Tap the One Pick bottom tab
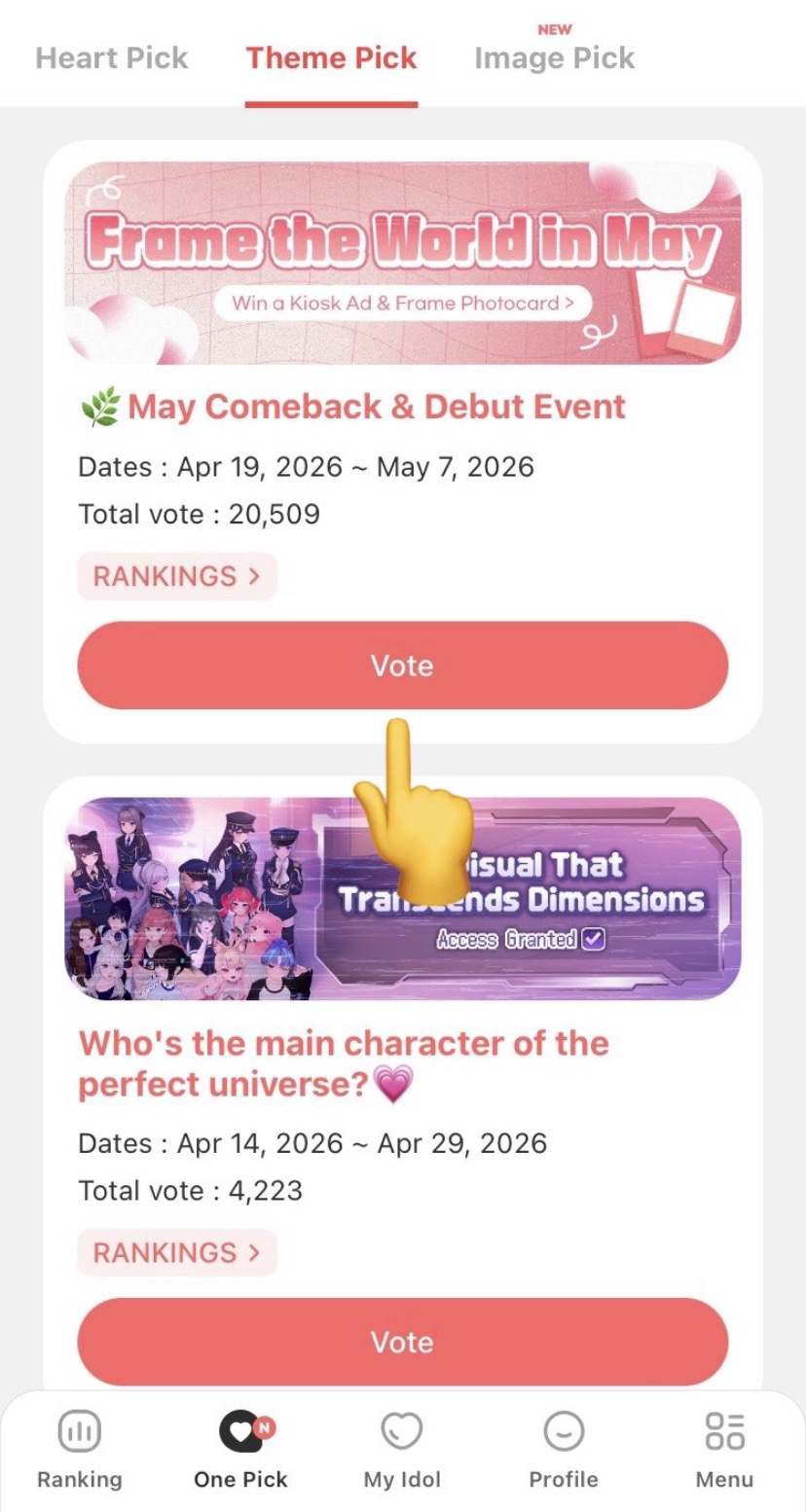 [240, 1451]
